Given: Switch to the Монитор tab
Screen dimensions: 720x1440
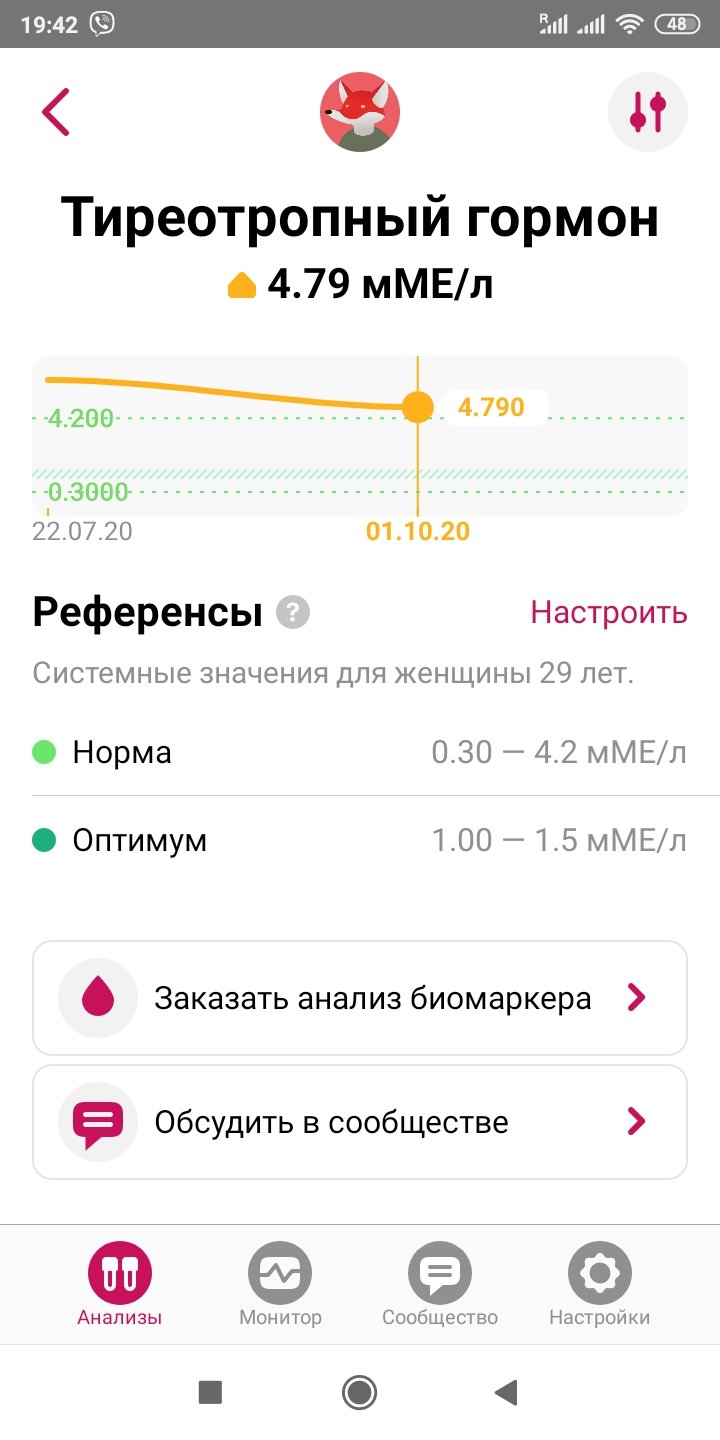Looking at the screenshot, I should (x=280, y=1285).
